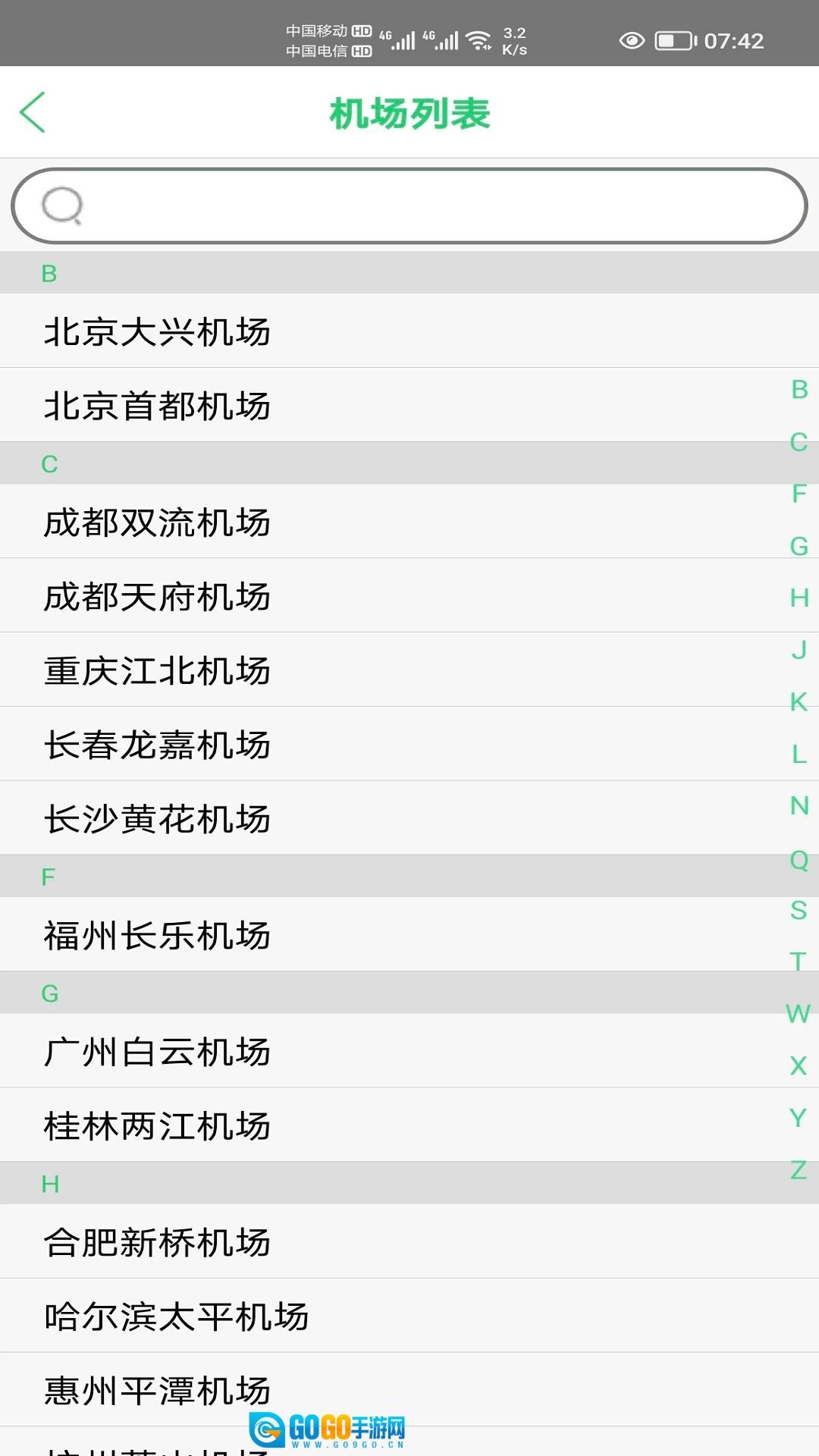
Task: Jump to letter S in the index
Action: point(799,910)
